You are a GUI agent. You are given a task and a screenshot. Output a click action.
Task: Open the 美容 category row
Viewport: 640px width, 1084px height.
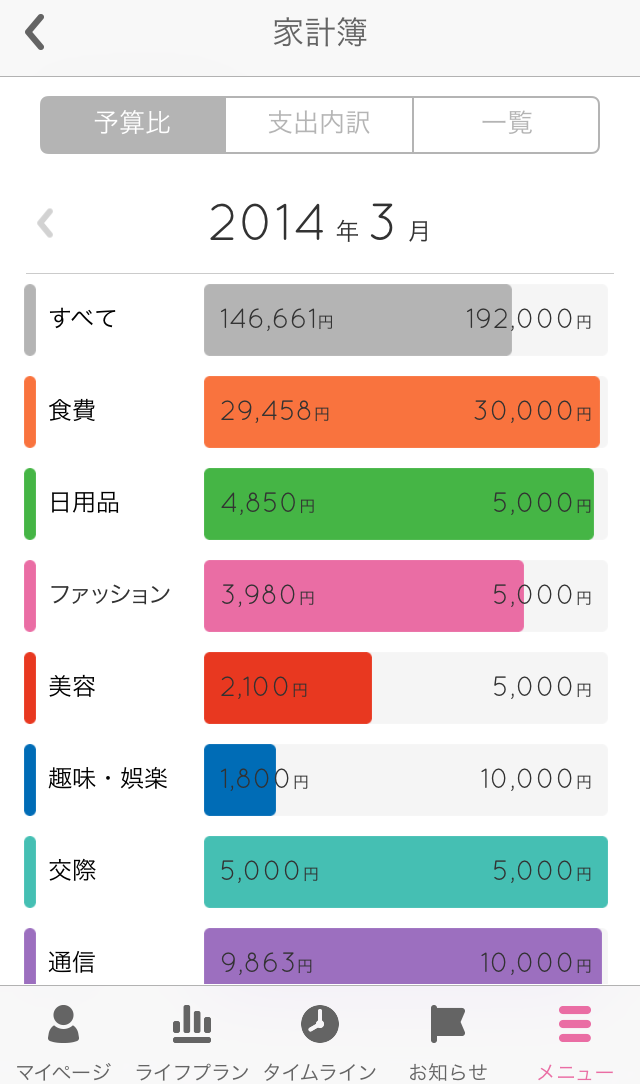click(316, 688)
